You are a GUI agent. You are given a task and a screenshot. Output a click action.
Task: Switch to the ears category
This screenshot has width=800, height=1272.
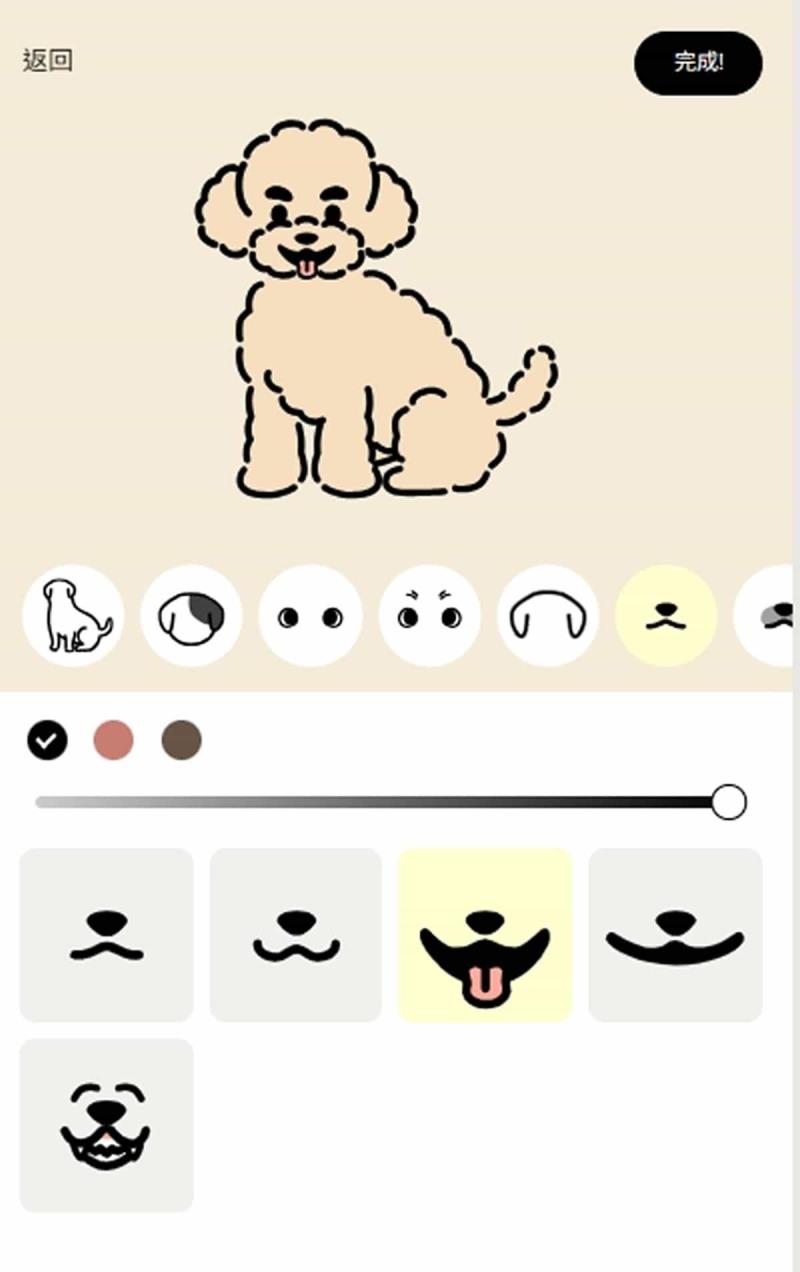click(547, 615)
